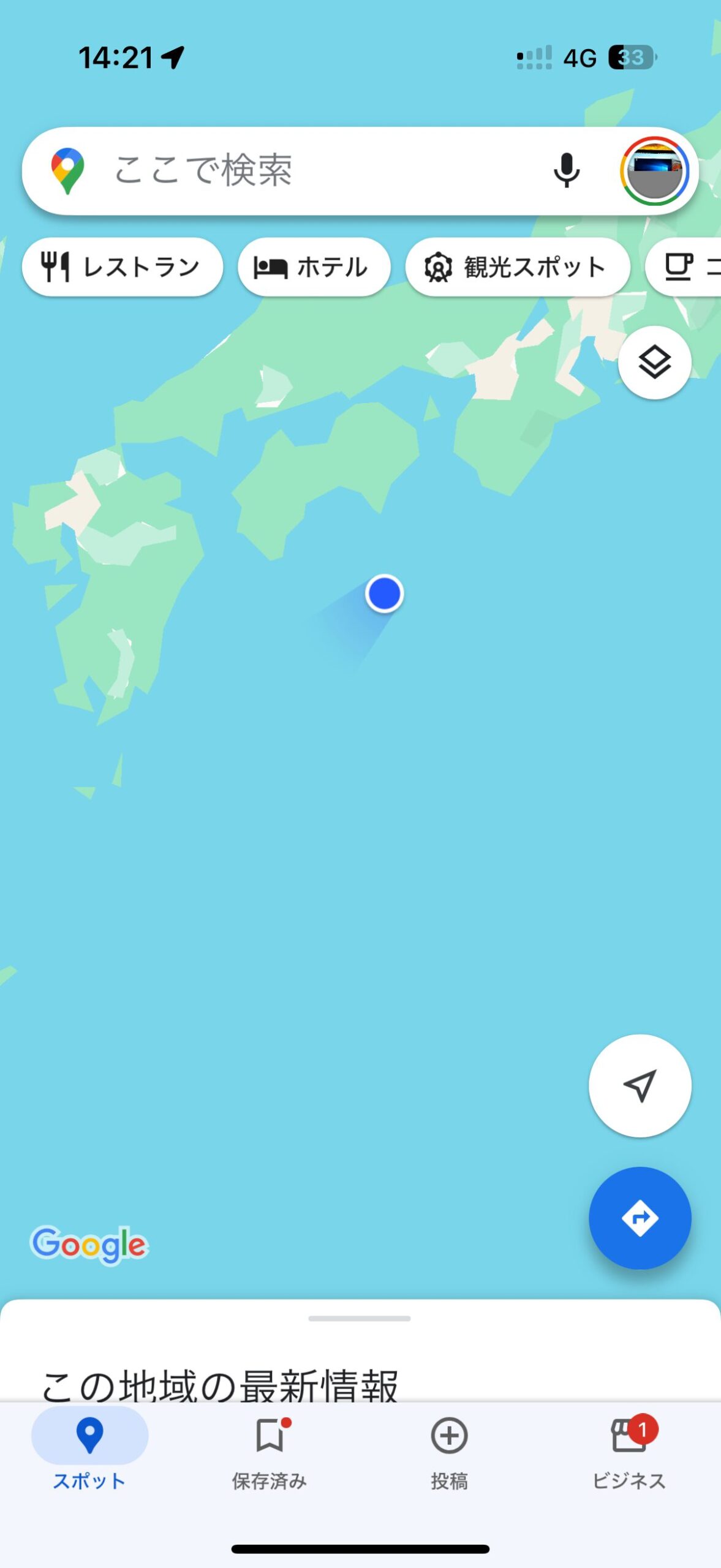Select the 観光スポット chip
The height and width of the screenshot is (1568, 721).
pos(517,267)
